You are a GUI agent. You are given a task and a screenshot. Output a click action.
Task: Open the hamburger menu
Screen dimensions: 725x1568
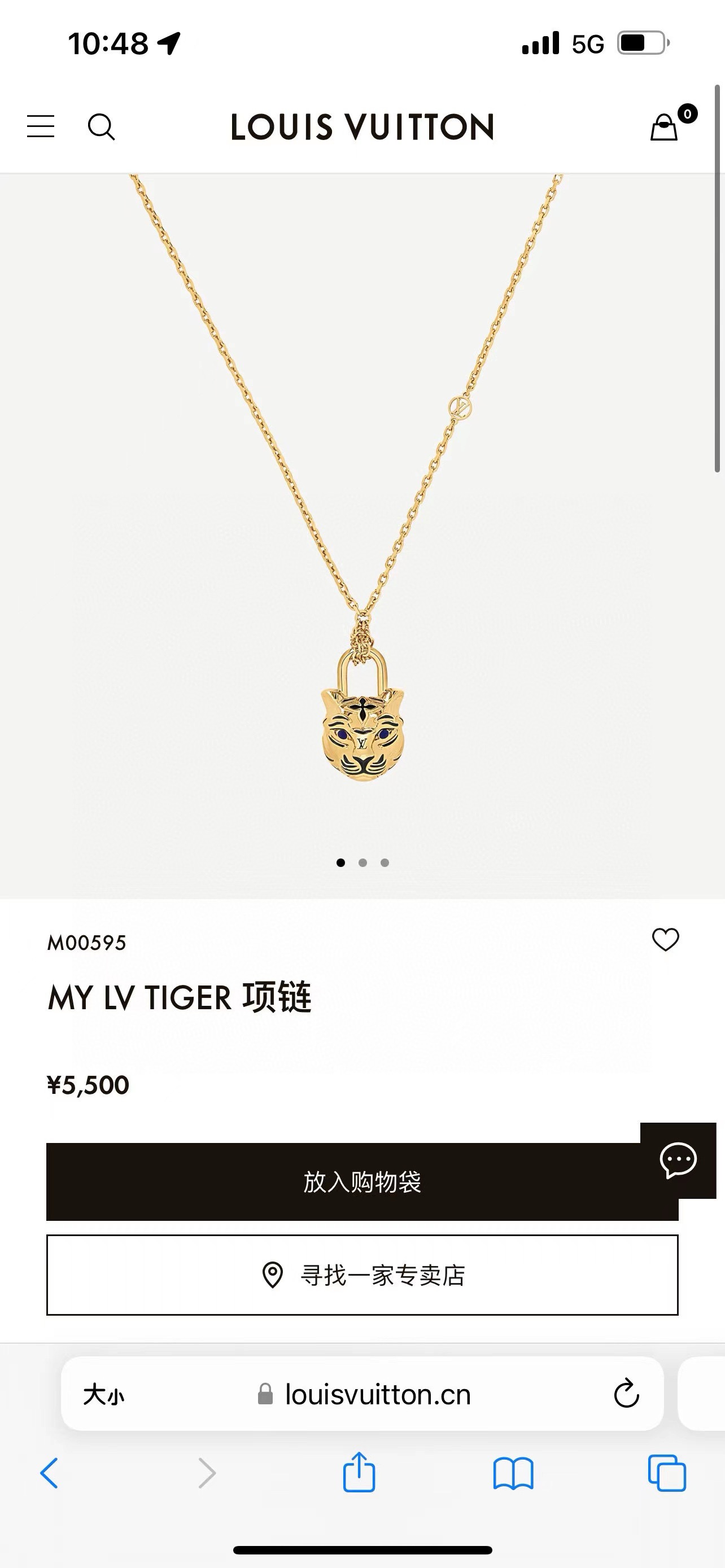coord(41,126)
